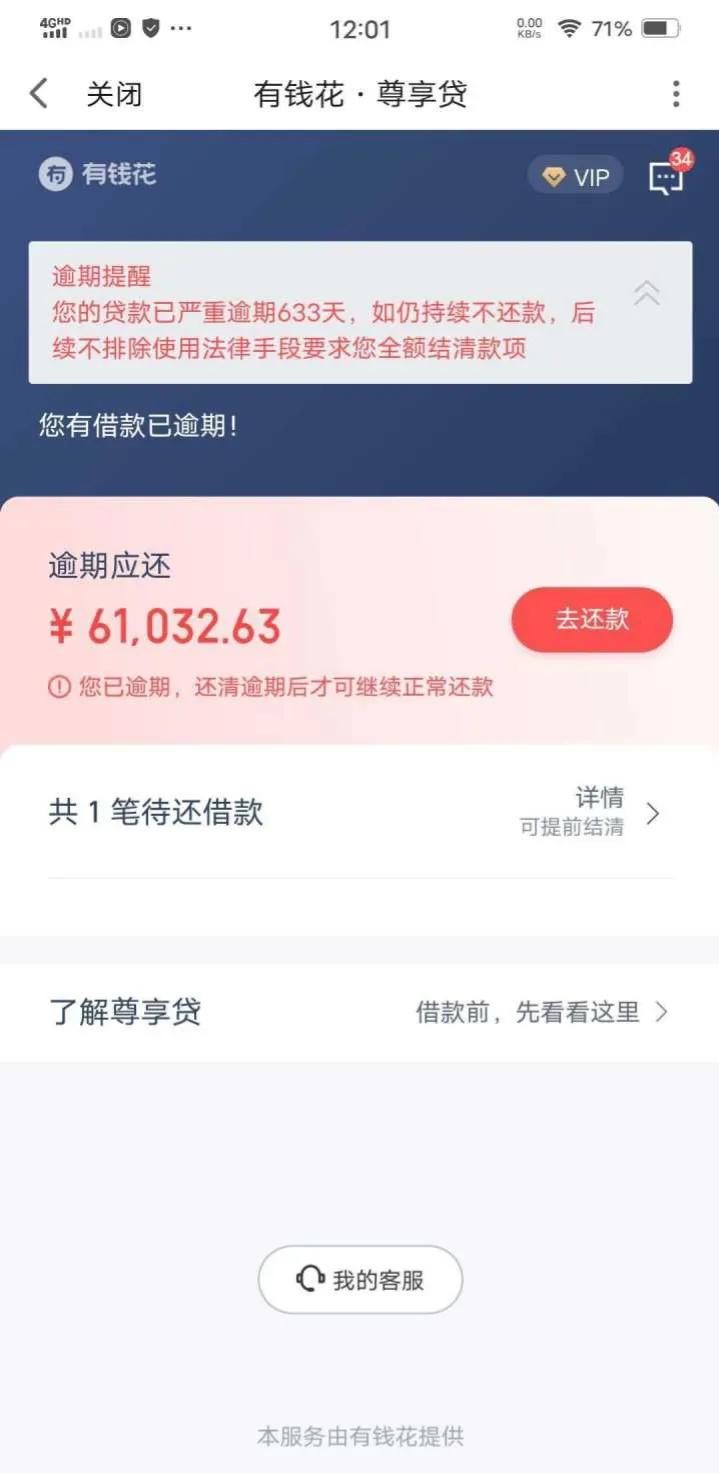Open the messages icon with 34 badge
The width and height of the screenshot is (719, 1474).
[667, 177]
